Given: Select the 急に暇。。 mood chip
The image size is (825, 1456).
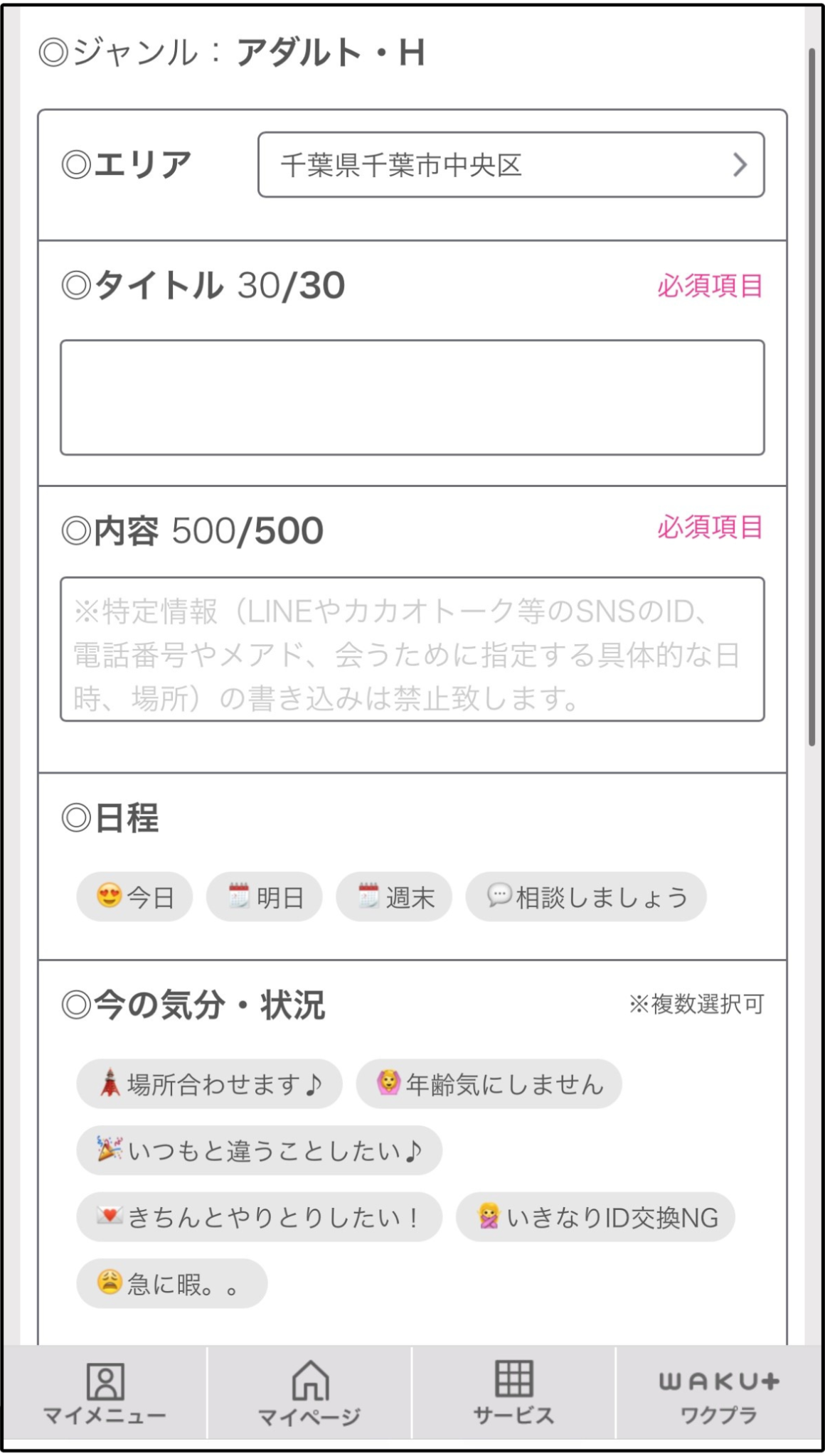Looking at the screenshot, I should click(x=171, y=1284).
